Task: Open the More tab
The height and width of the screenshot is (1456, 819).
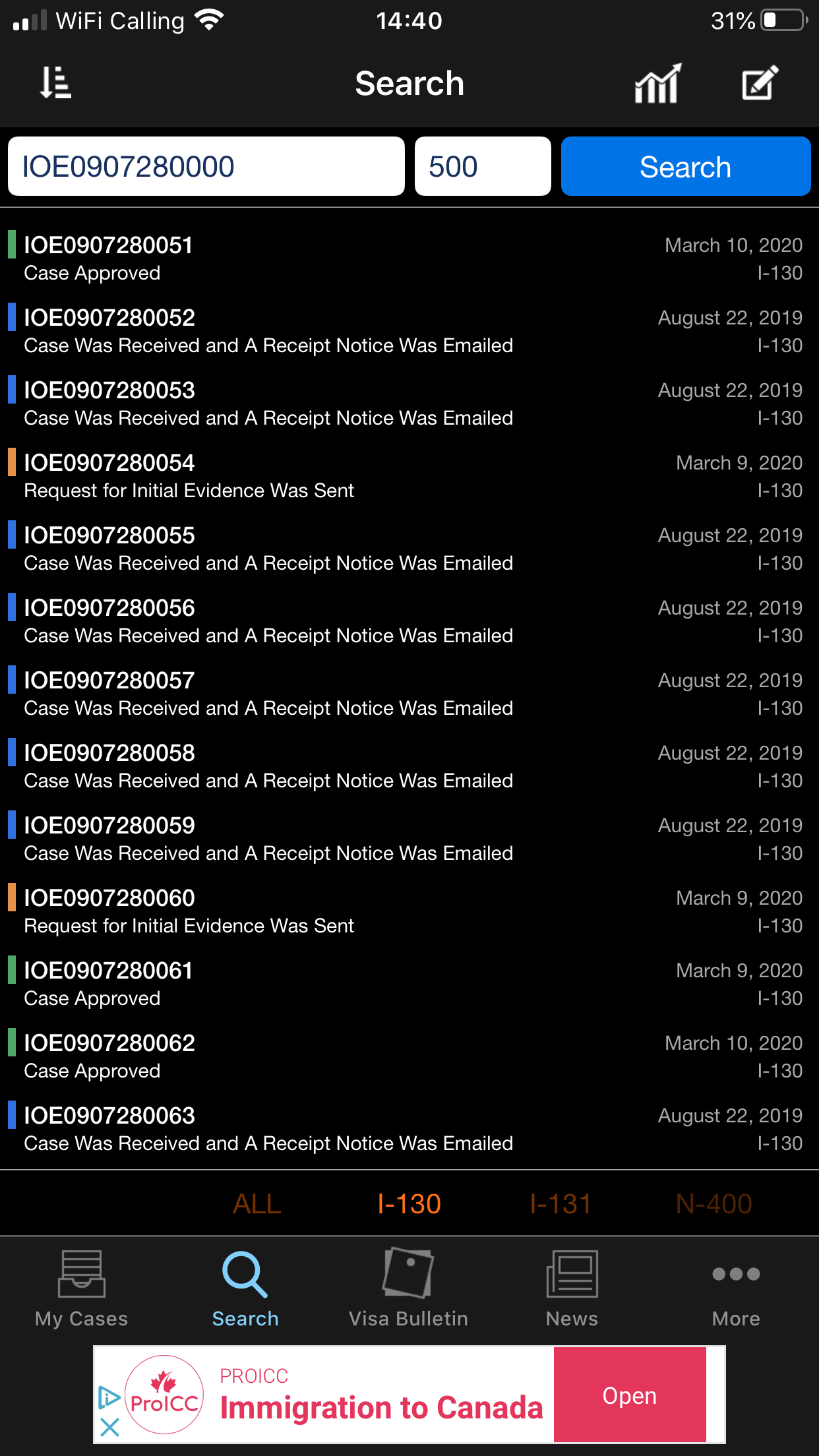Action: [x=736, y=1289]
